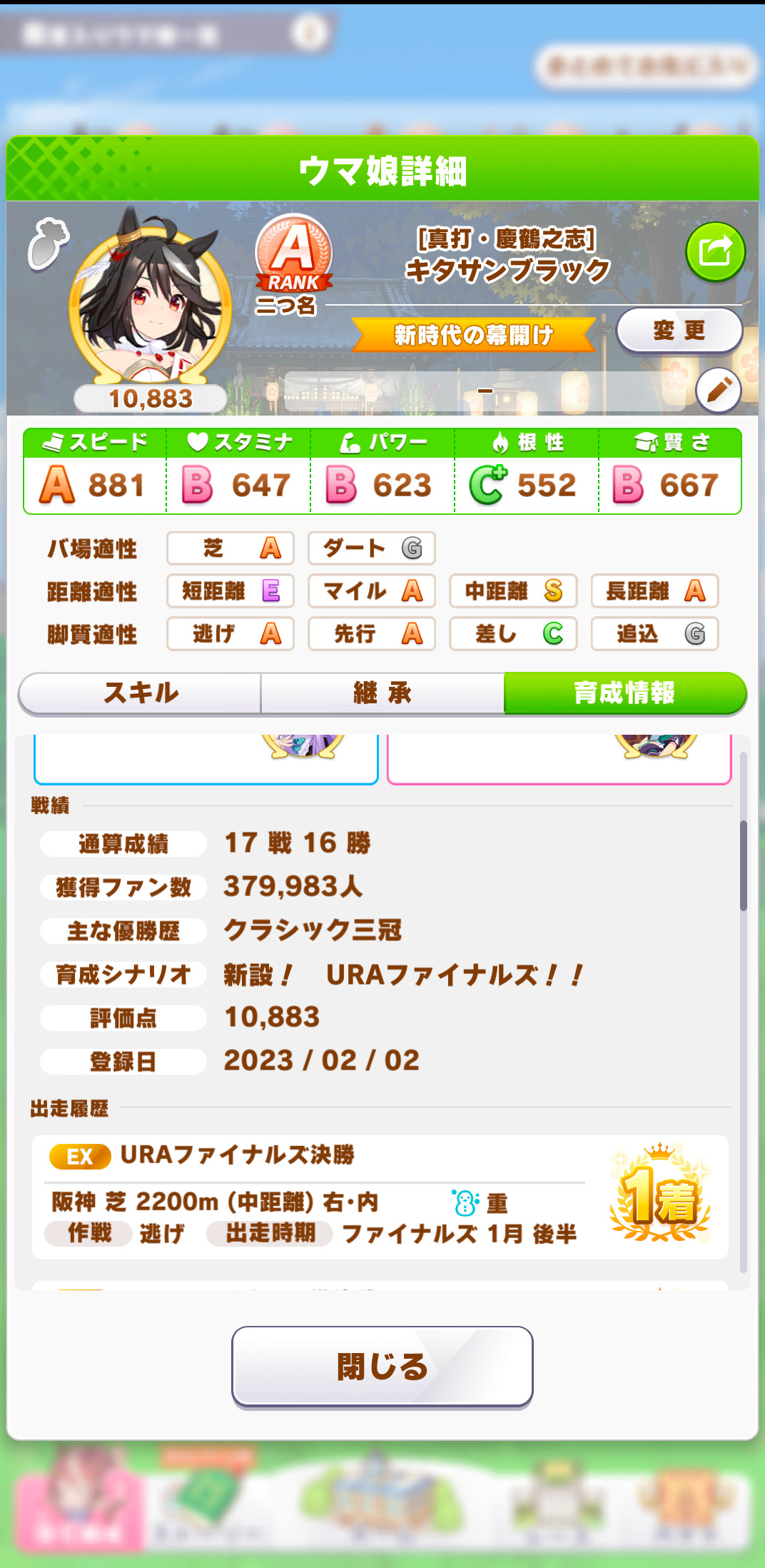765x1568 pixels.
Task: Switch to the スキル tab
Action: 141,693
